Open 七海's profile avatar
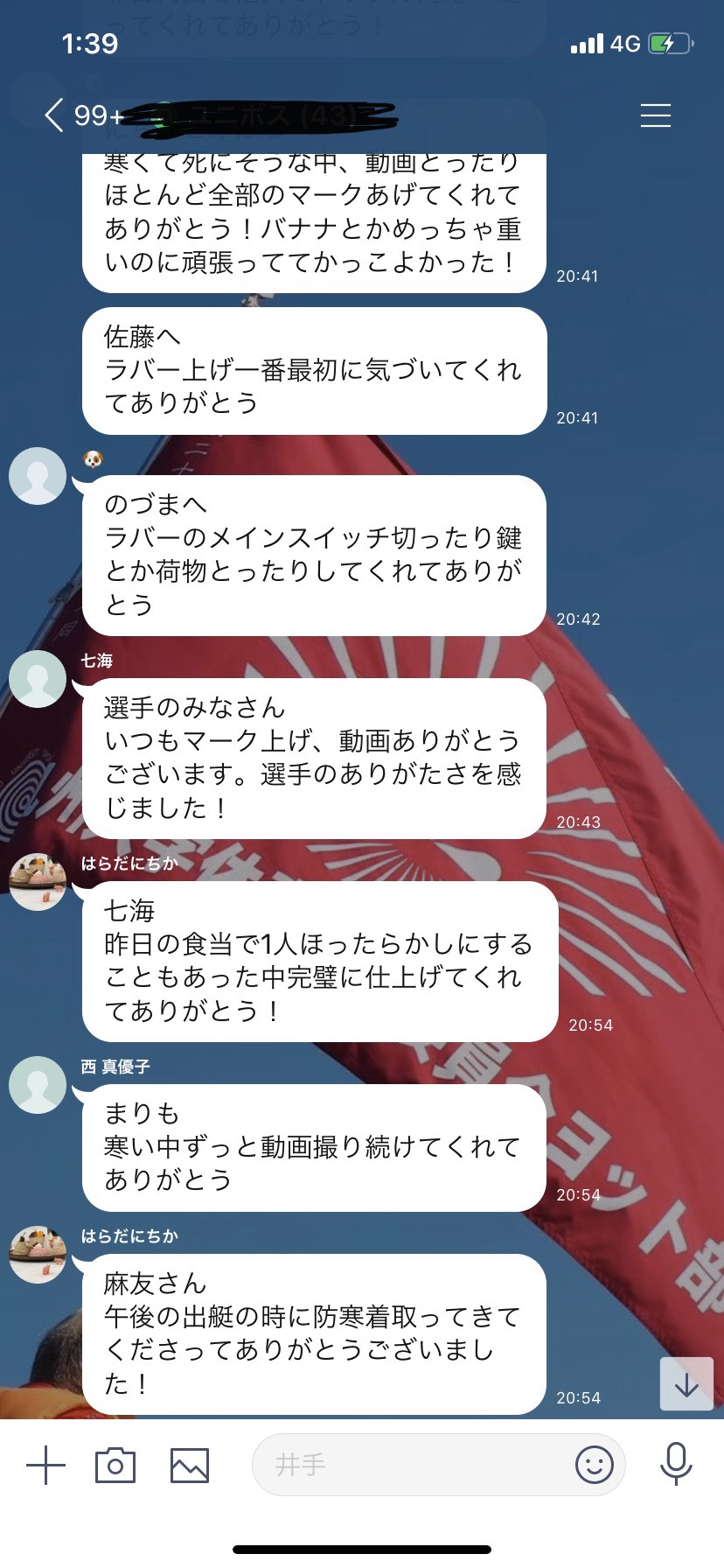The image size is (724, 1568). (x=38, y=679)
